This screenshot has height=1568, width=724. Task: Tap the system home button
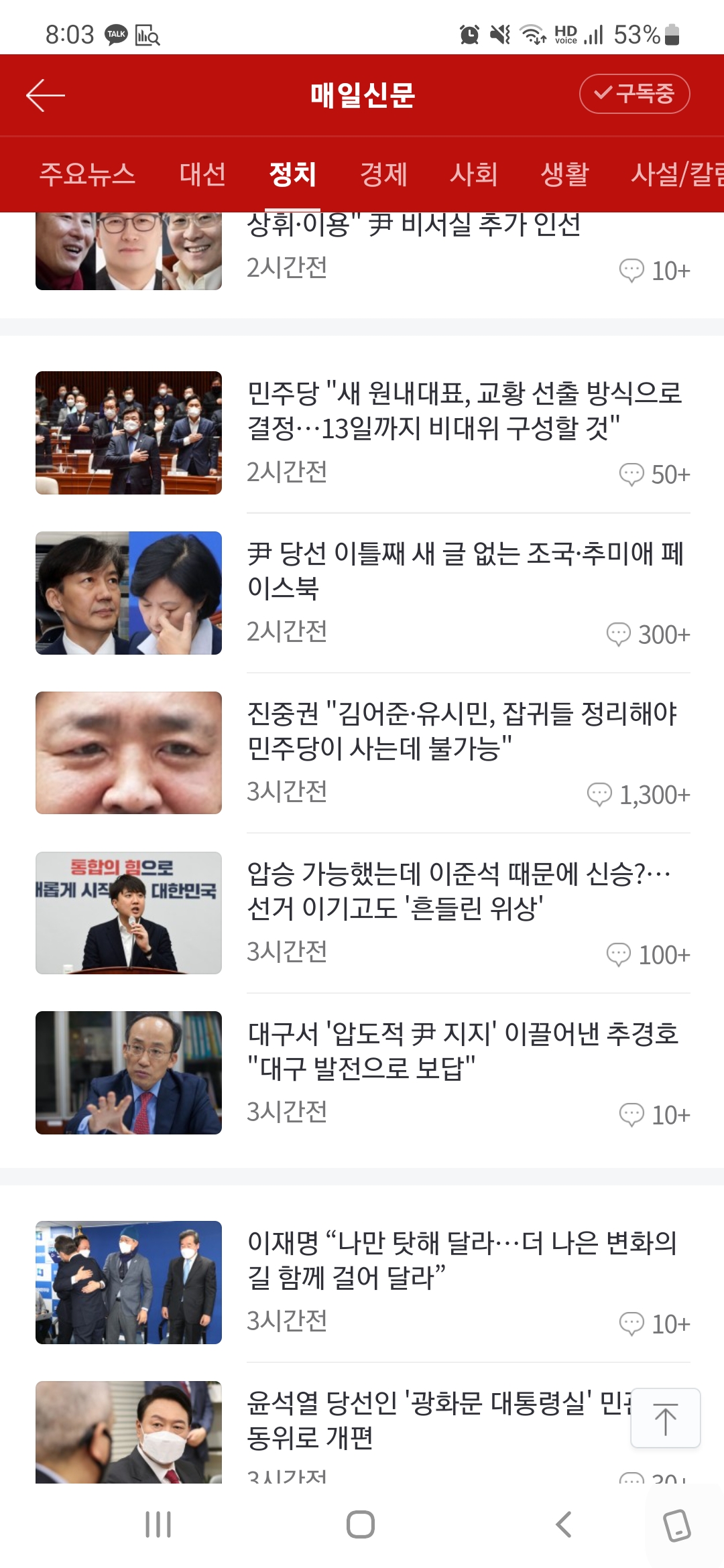[x=361, y=1524]
